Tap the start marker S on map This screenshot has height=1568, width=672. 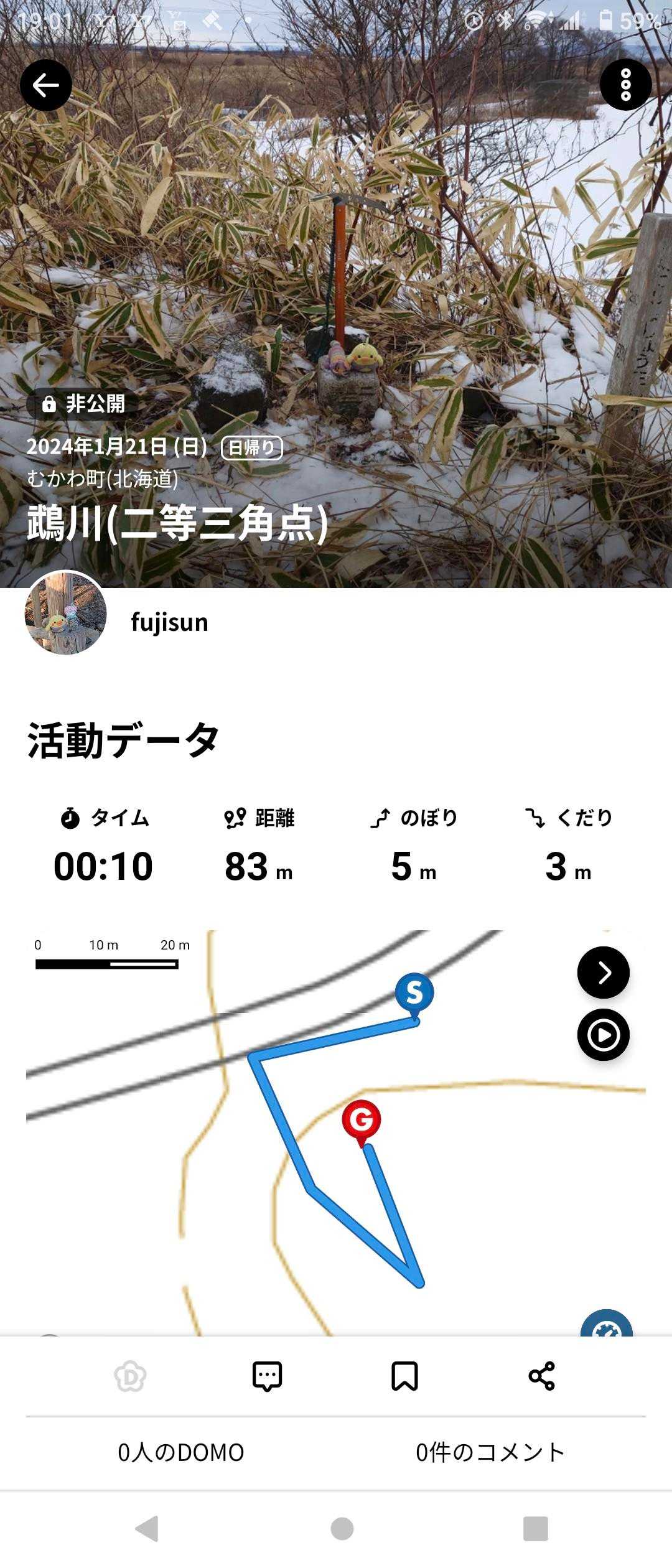pos(414,993)
